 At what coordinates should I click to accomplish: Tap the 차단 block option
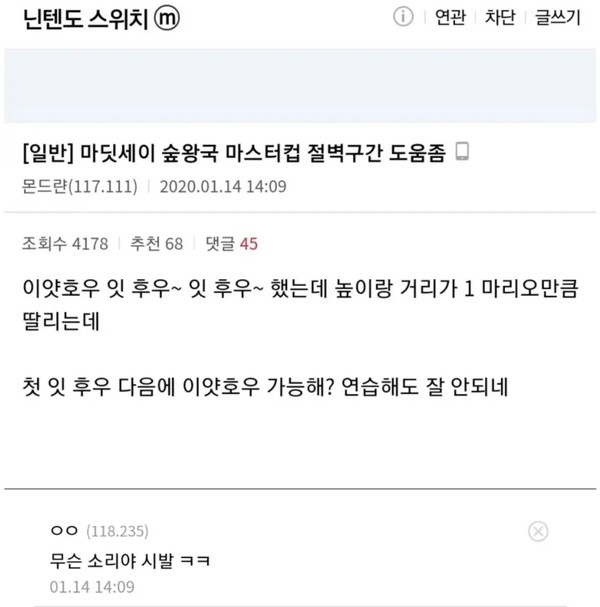click(x=501, y=19)
